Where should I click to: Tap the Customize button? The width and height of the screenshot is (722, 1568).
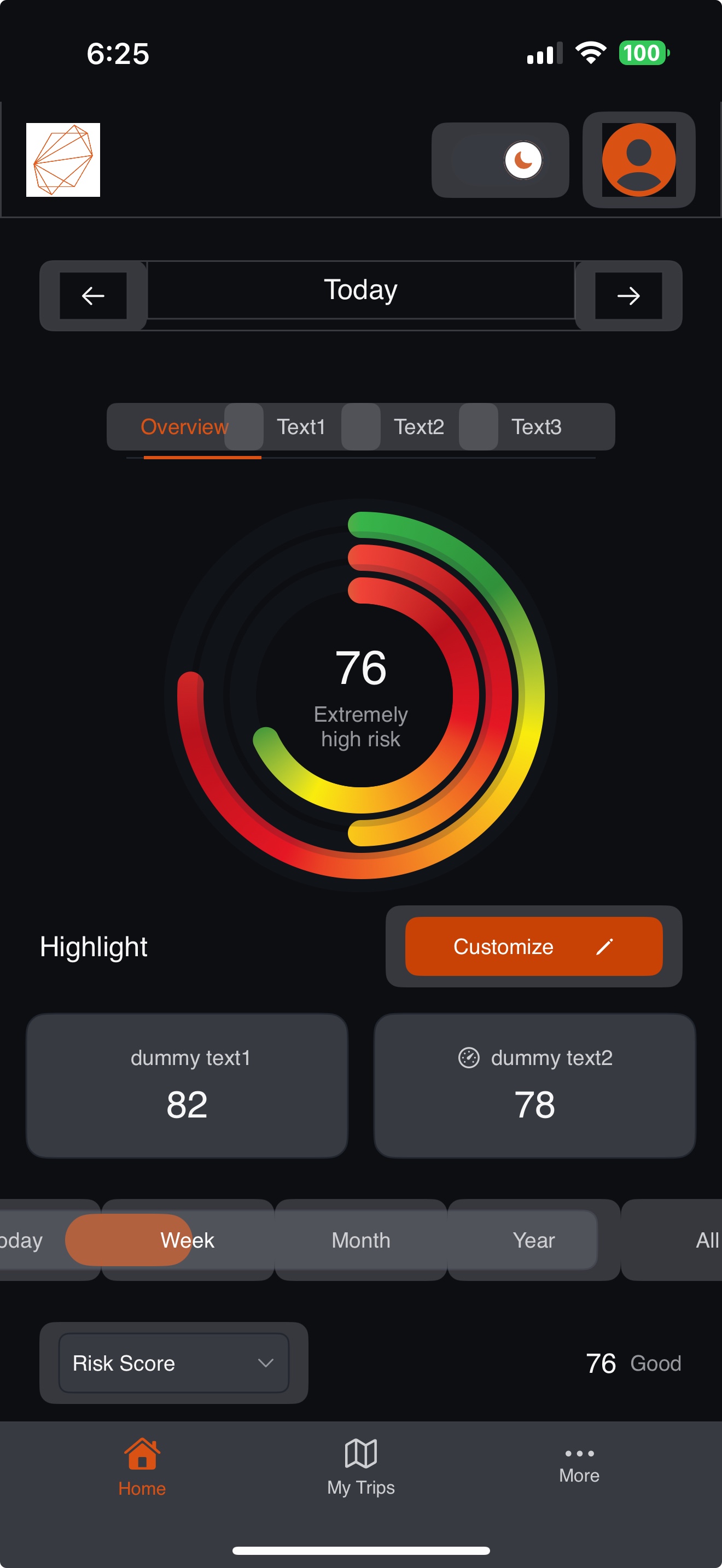click(x=533, y=946)
